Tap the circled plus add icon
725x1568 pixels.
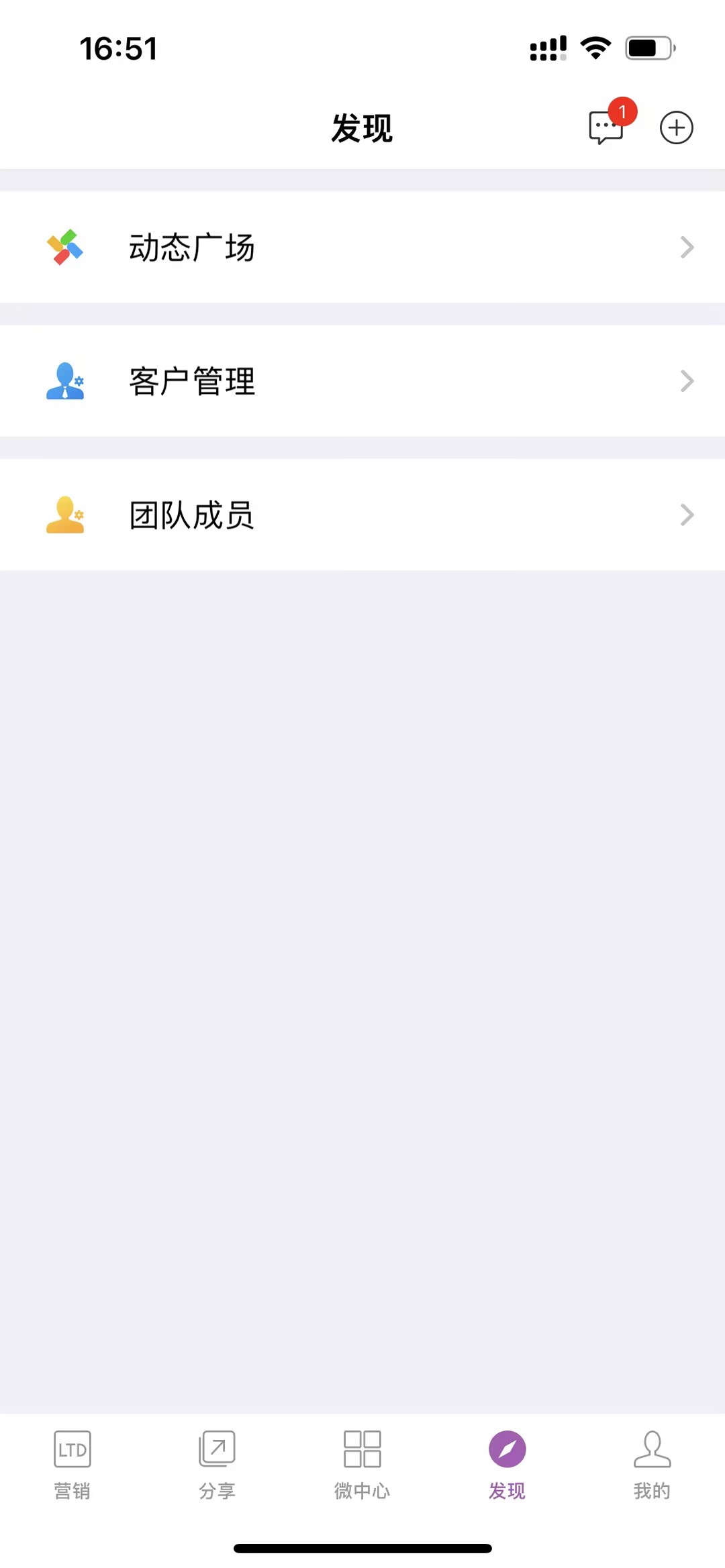pos(676,127)
